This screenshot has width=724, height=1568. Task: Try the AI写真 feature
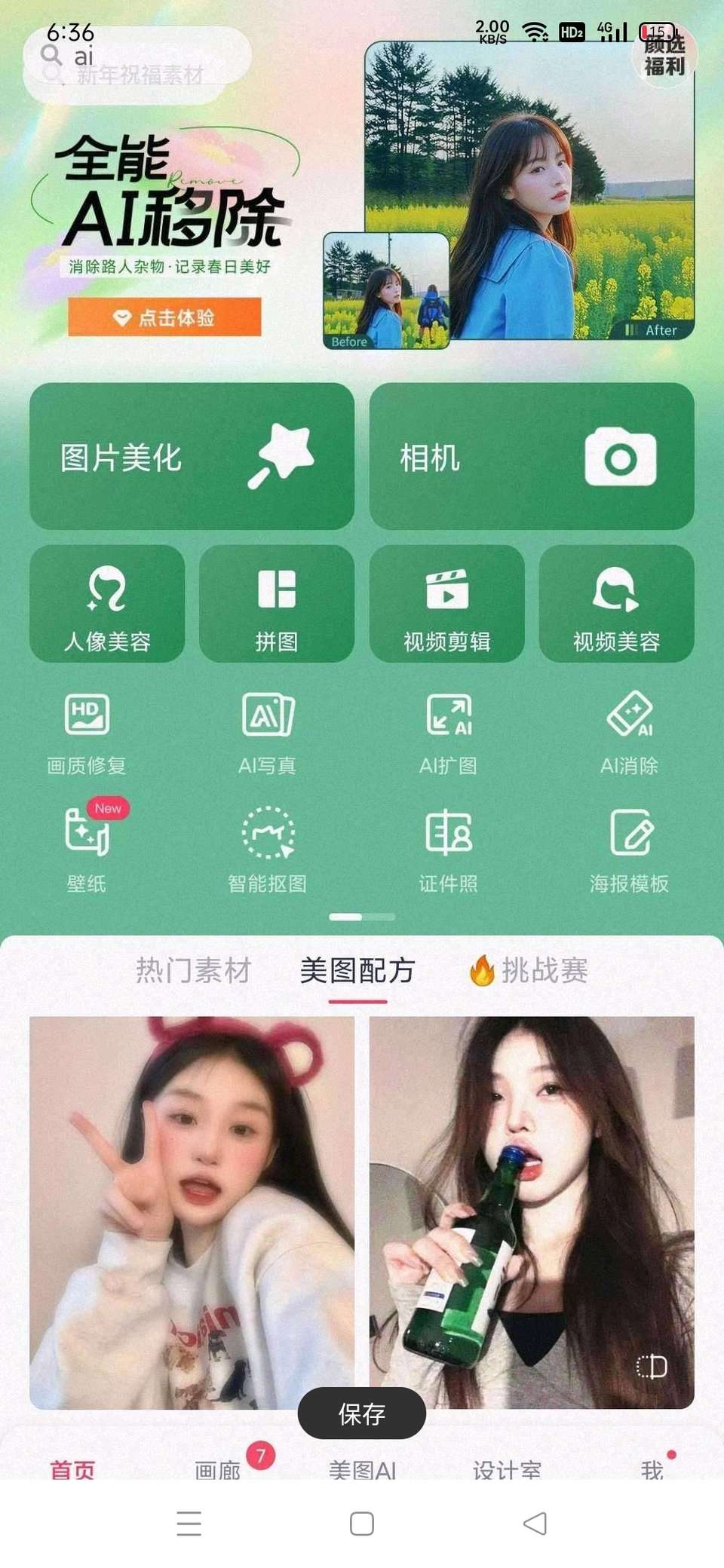(268, 733)
